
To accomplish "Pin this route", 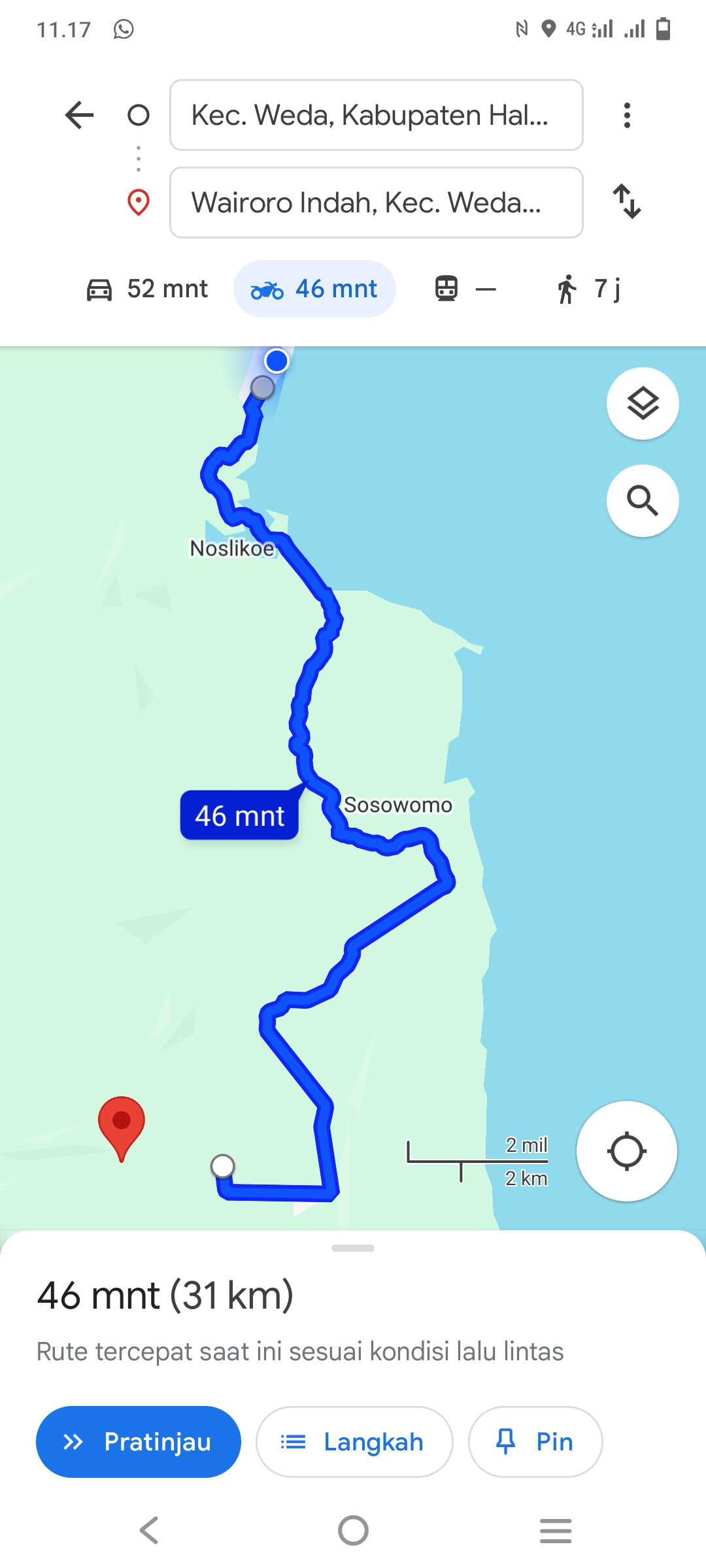I will [x=535, y=1441].
